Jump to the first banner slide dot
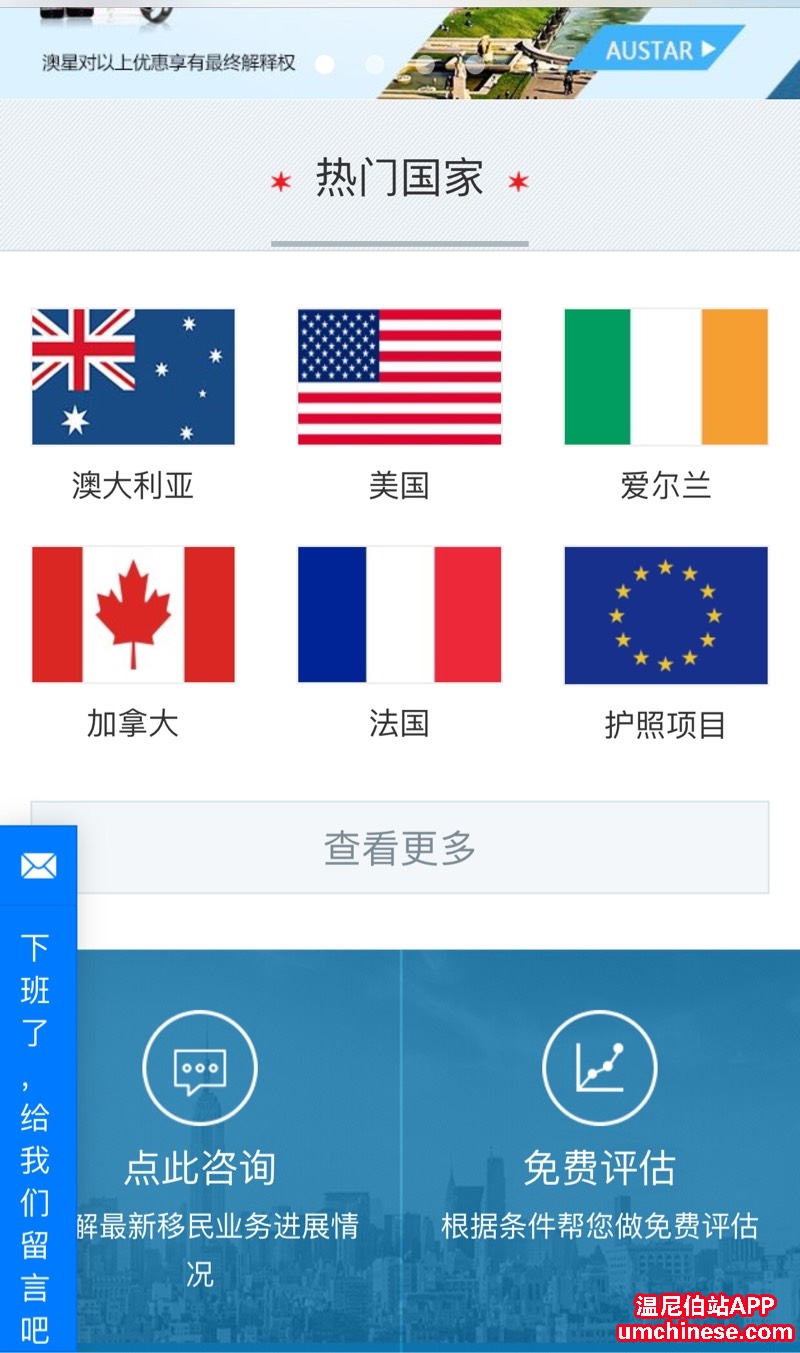 [x=324, y=65]
